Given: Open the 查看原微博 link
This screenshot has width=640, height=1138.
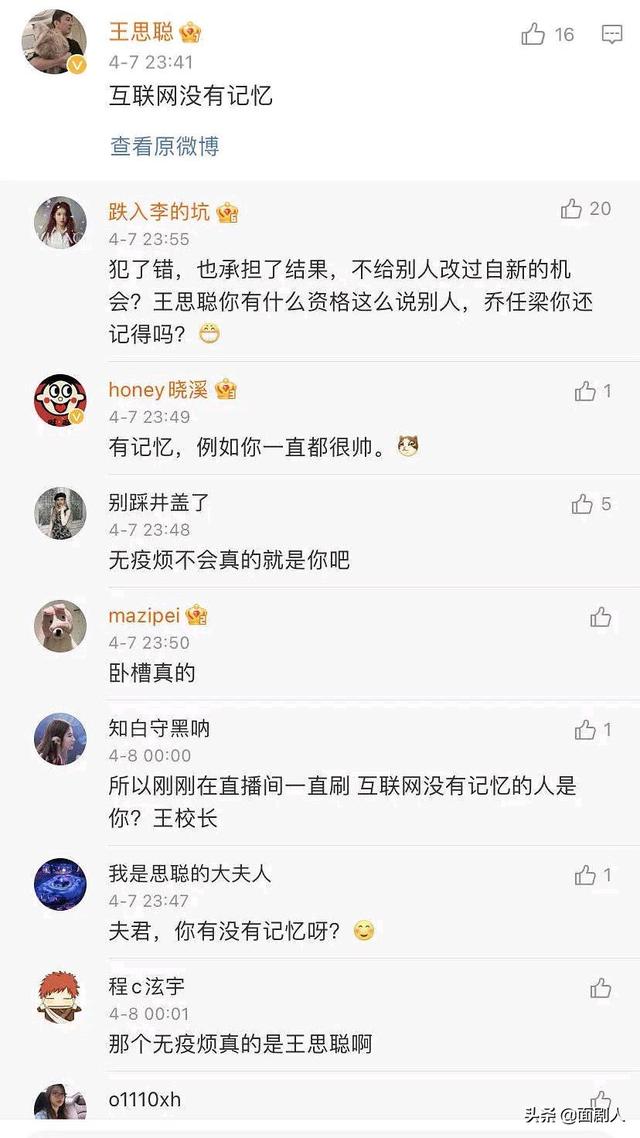Looking at the screenshot, I should coord(164,146).
